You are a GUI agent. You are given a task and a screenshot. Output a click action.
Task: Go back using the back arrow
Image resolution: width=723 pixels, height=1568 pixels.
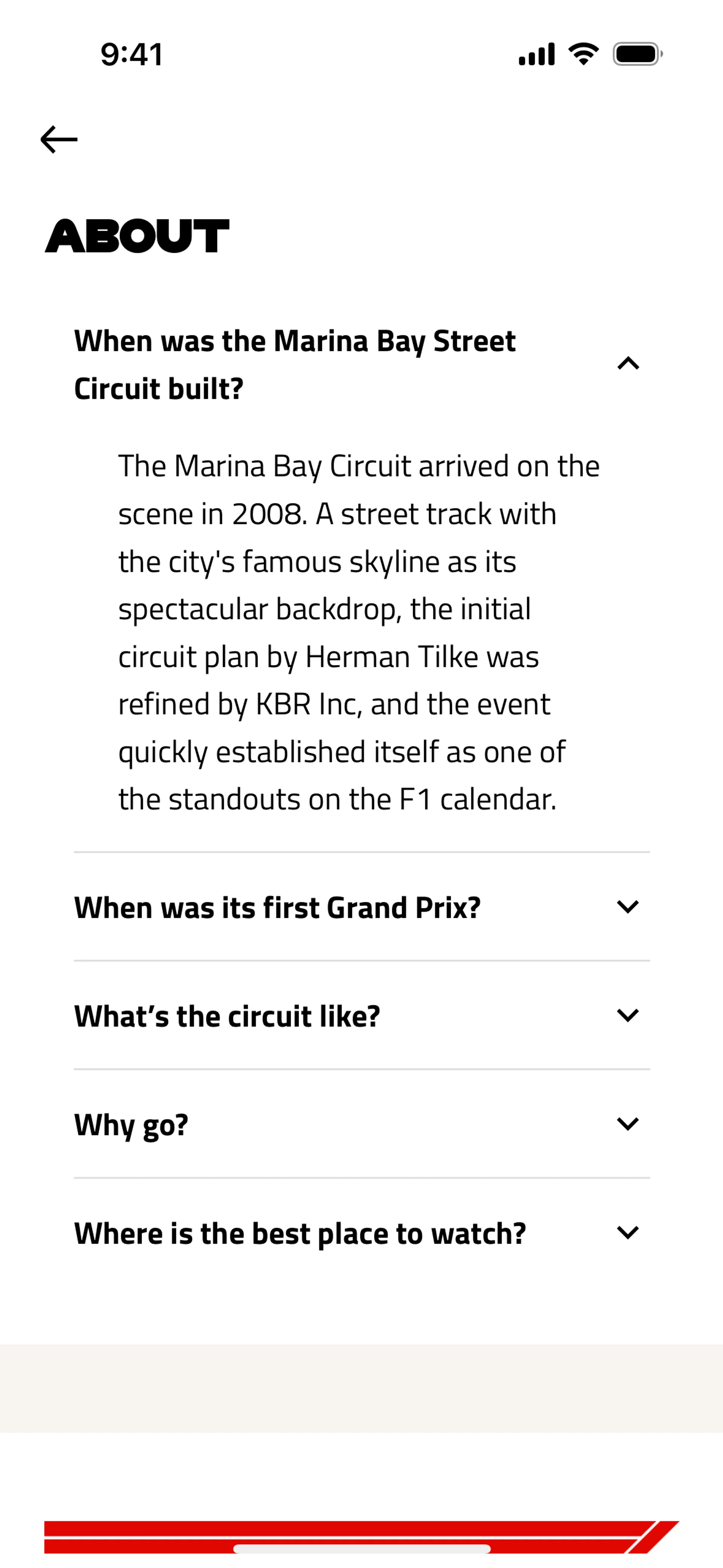(59, 139)
